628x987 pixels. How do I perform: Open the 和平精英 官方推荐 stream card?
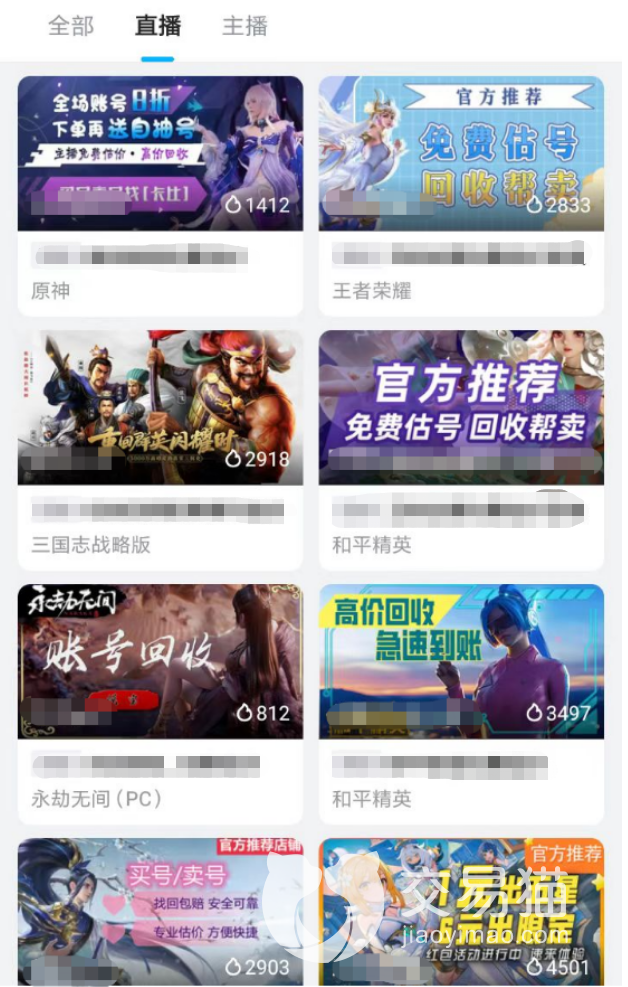click(461, 450)
